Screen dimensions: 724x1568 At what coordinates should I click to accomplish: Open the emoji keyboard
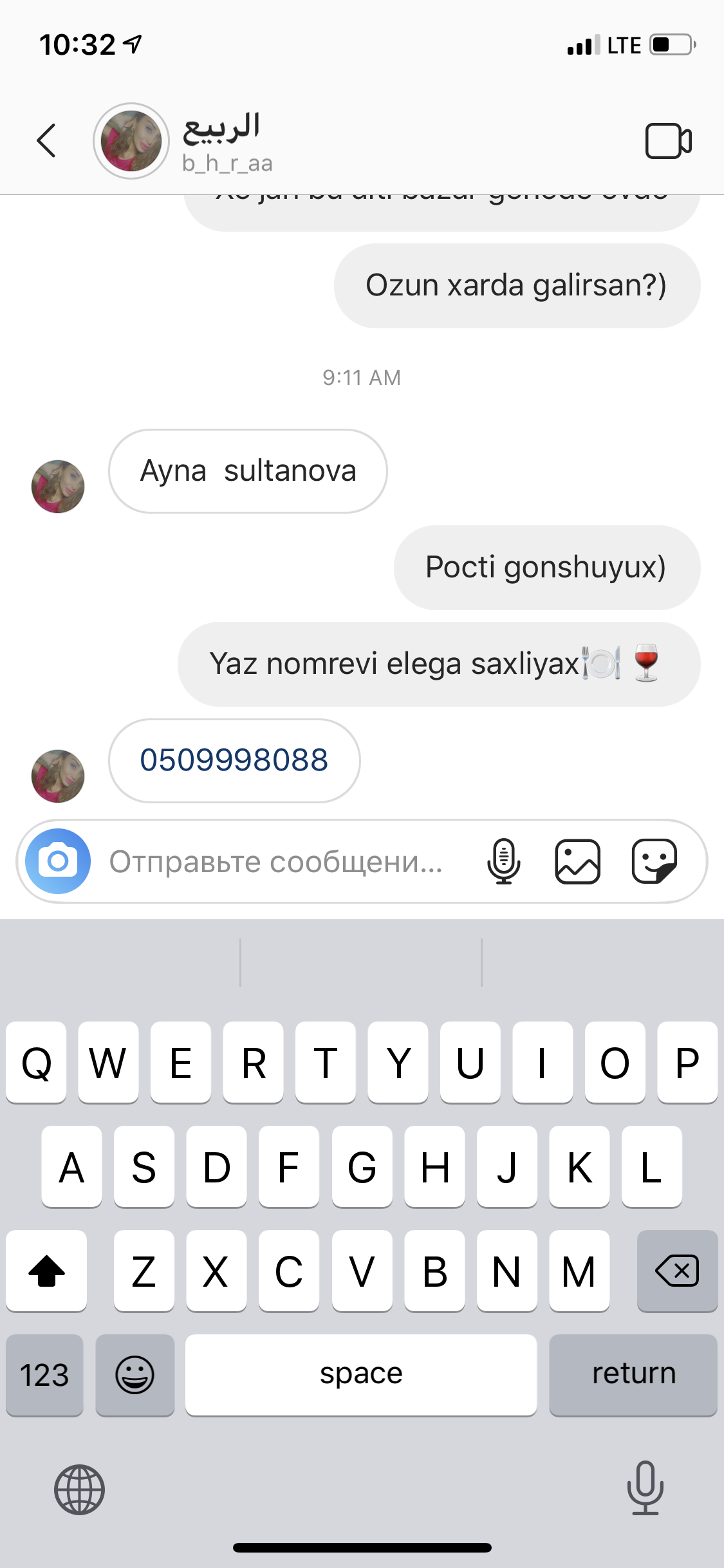(135, 1375)
